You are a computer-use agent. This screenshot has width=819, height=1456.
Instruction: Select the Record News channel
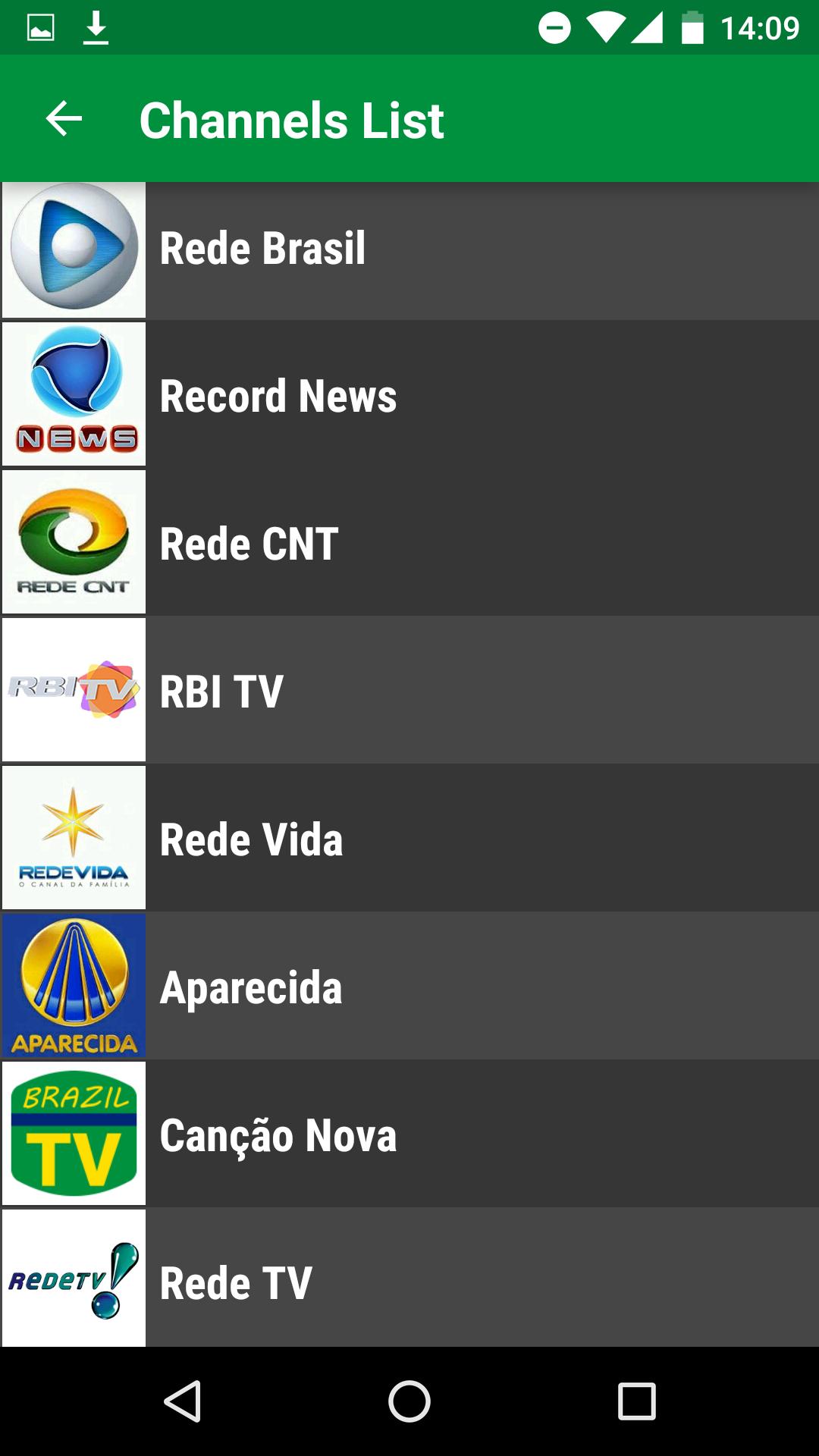(x=409, y=394)
